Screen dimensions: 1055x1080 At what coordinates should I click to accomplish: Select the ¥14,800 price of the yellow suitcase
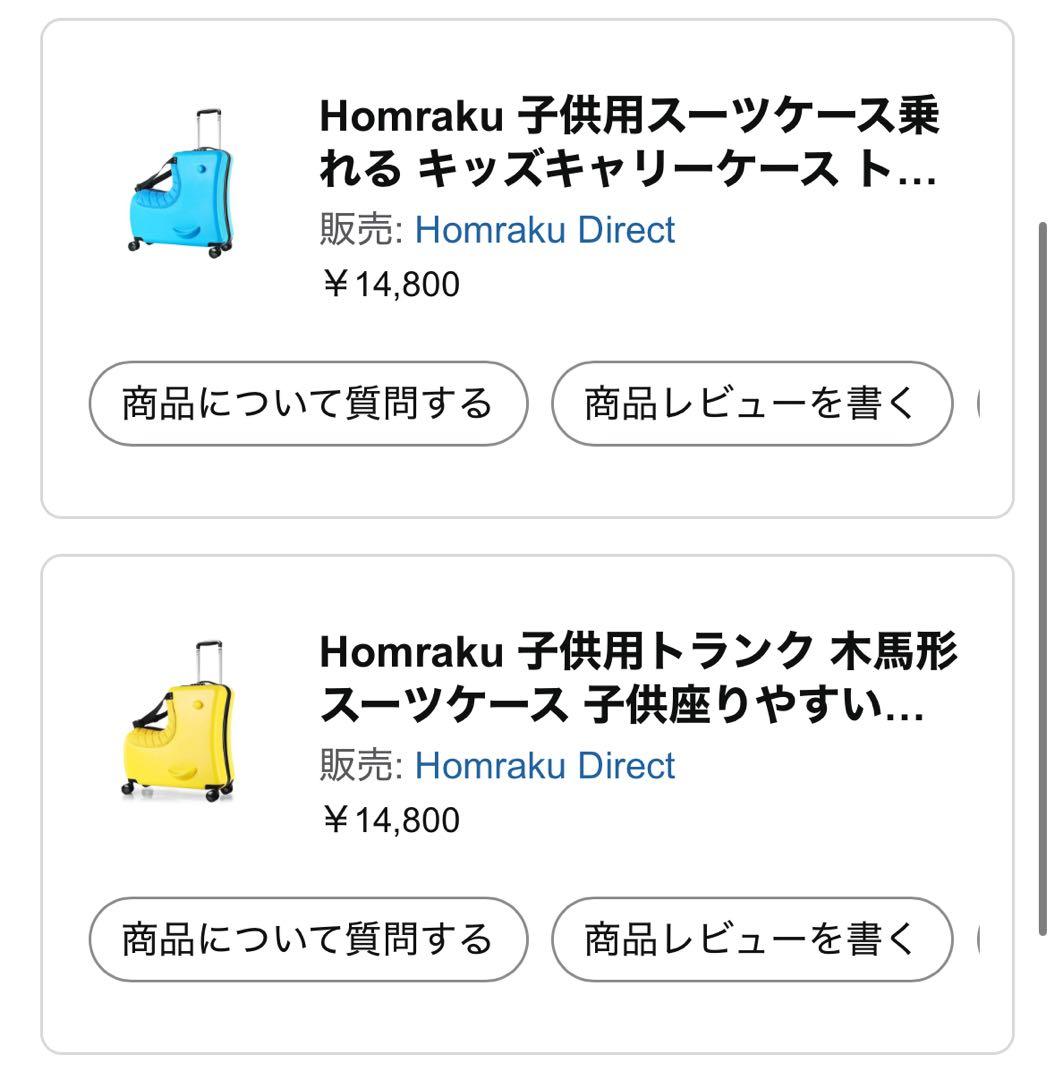click(x=388, y=820)
